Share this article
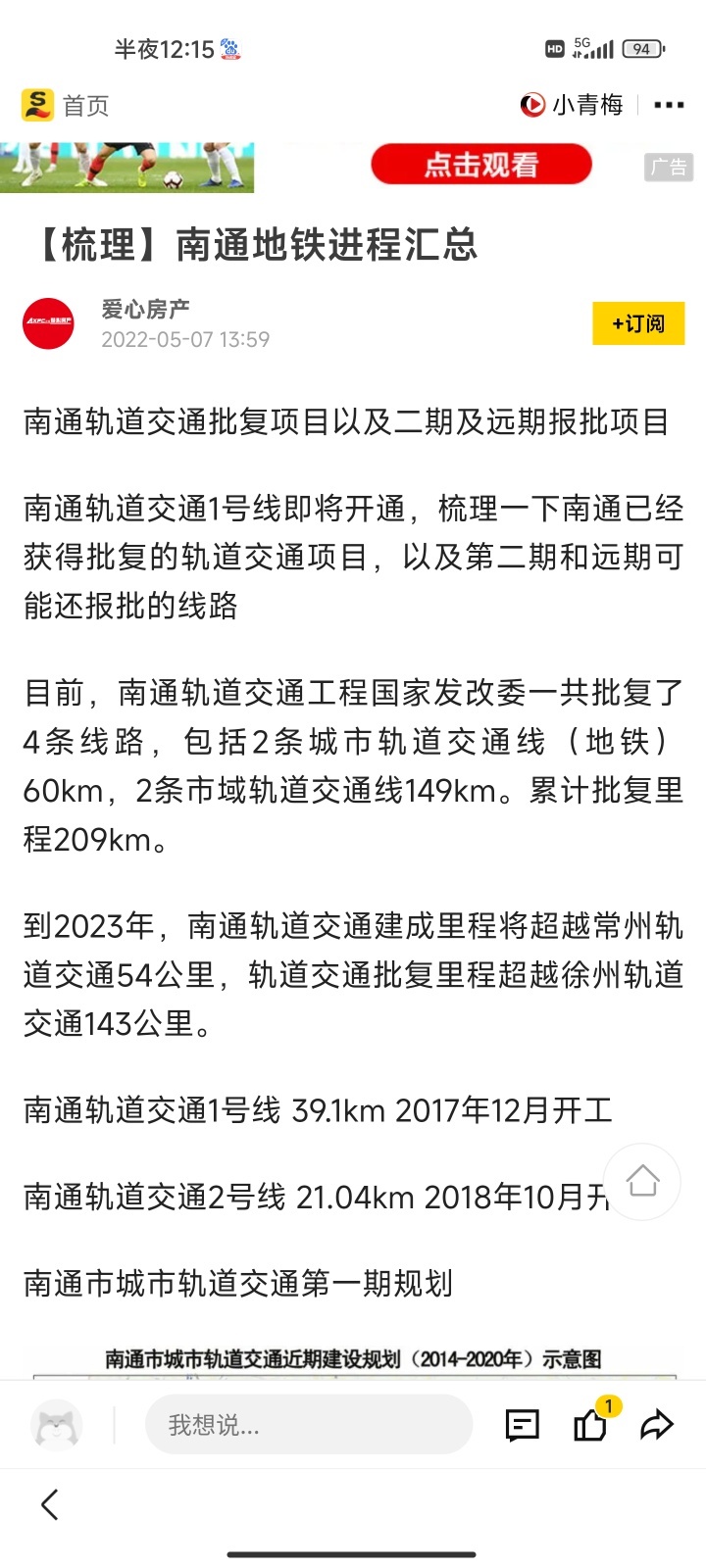This screenshot has width=706, height=1568. click(x=656, y=1425)
